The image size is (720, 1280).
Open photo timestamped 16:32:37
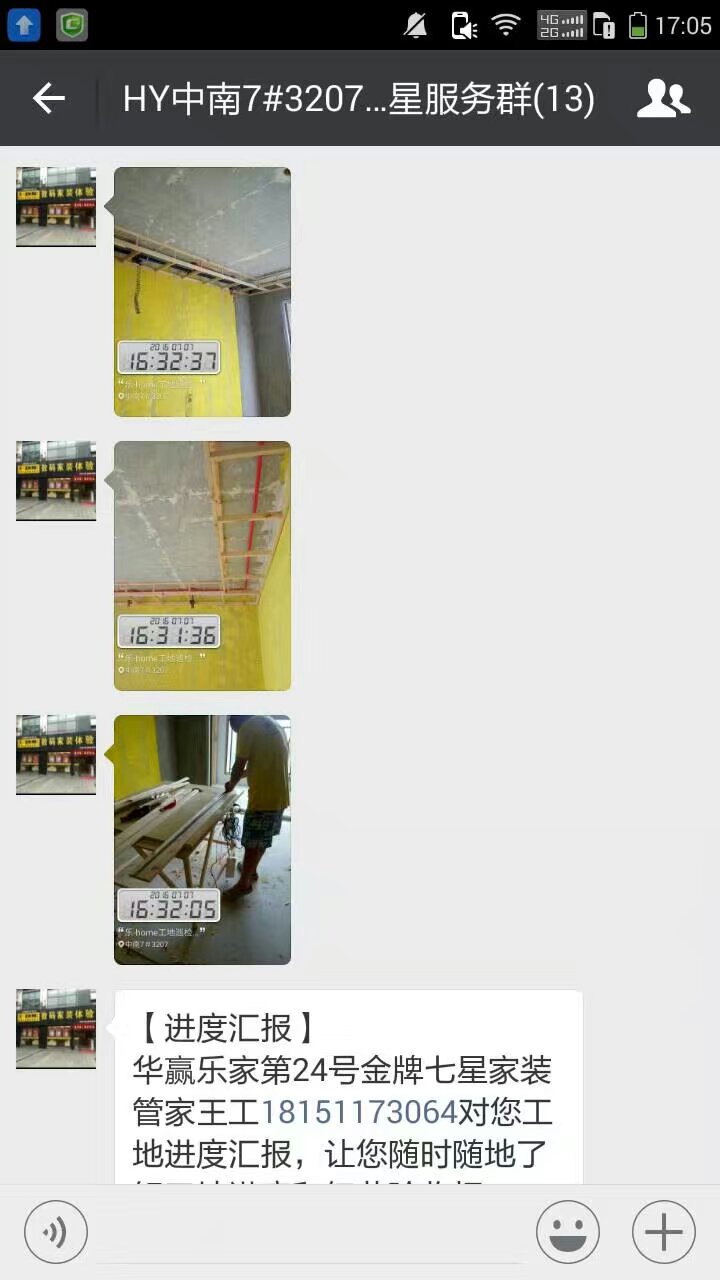202,291
